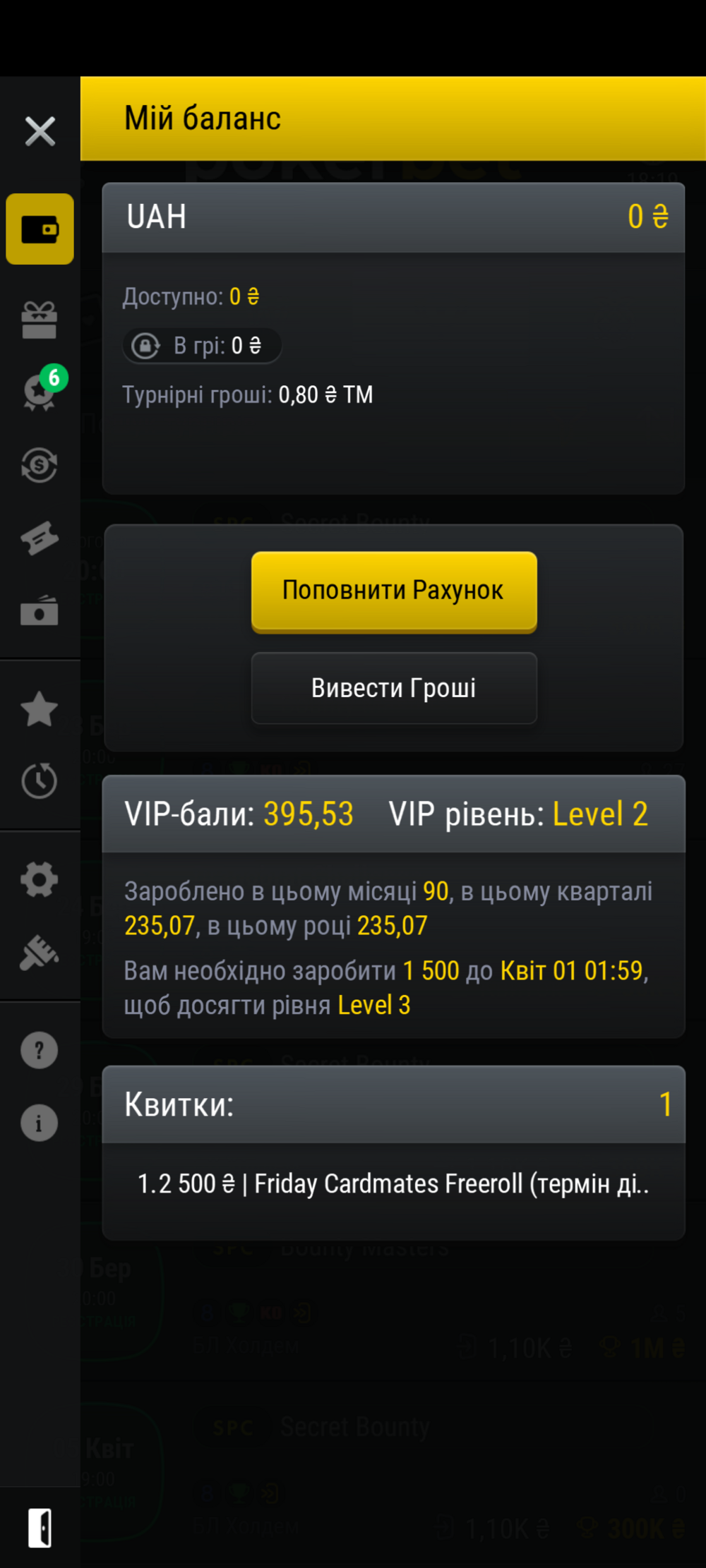Viewport: 706px width, 1568px height.
Task: Open help question mark icon
Action: coord(40,1050)
